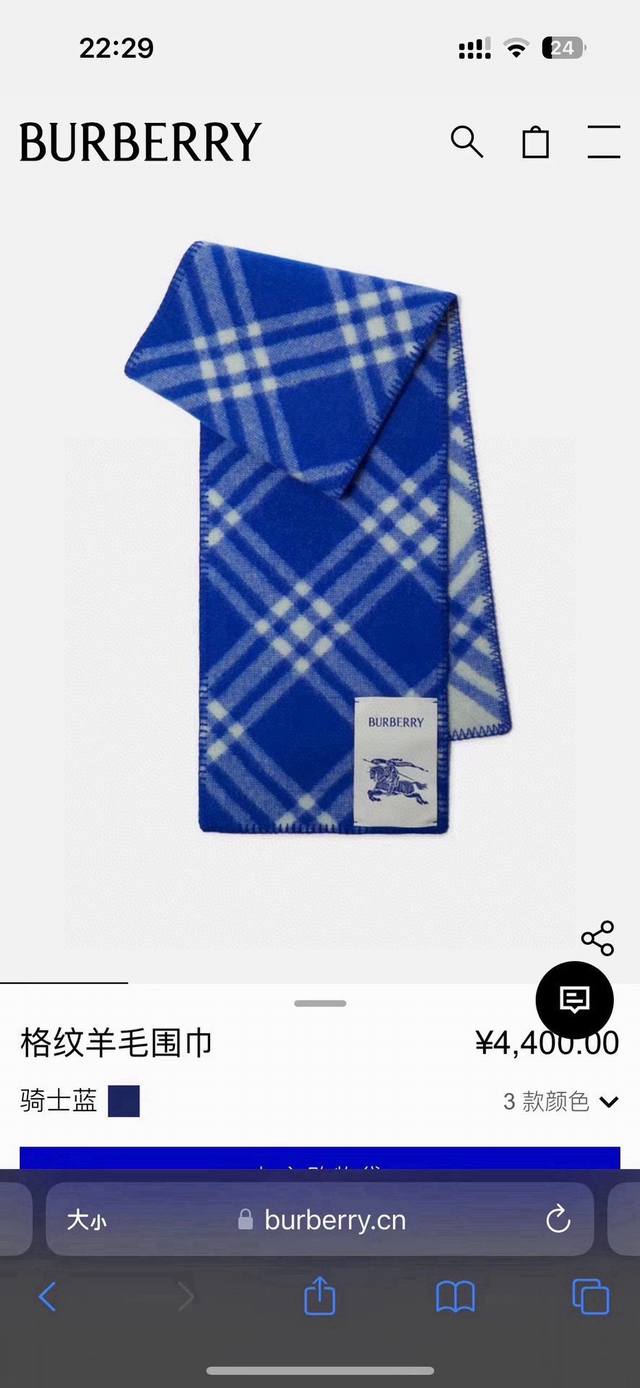Viewport: 640px width, 1388px height.
Task: Open the shopping bag
Action: tap(536, 142)
